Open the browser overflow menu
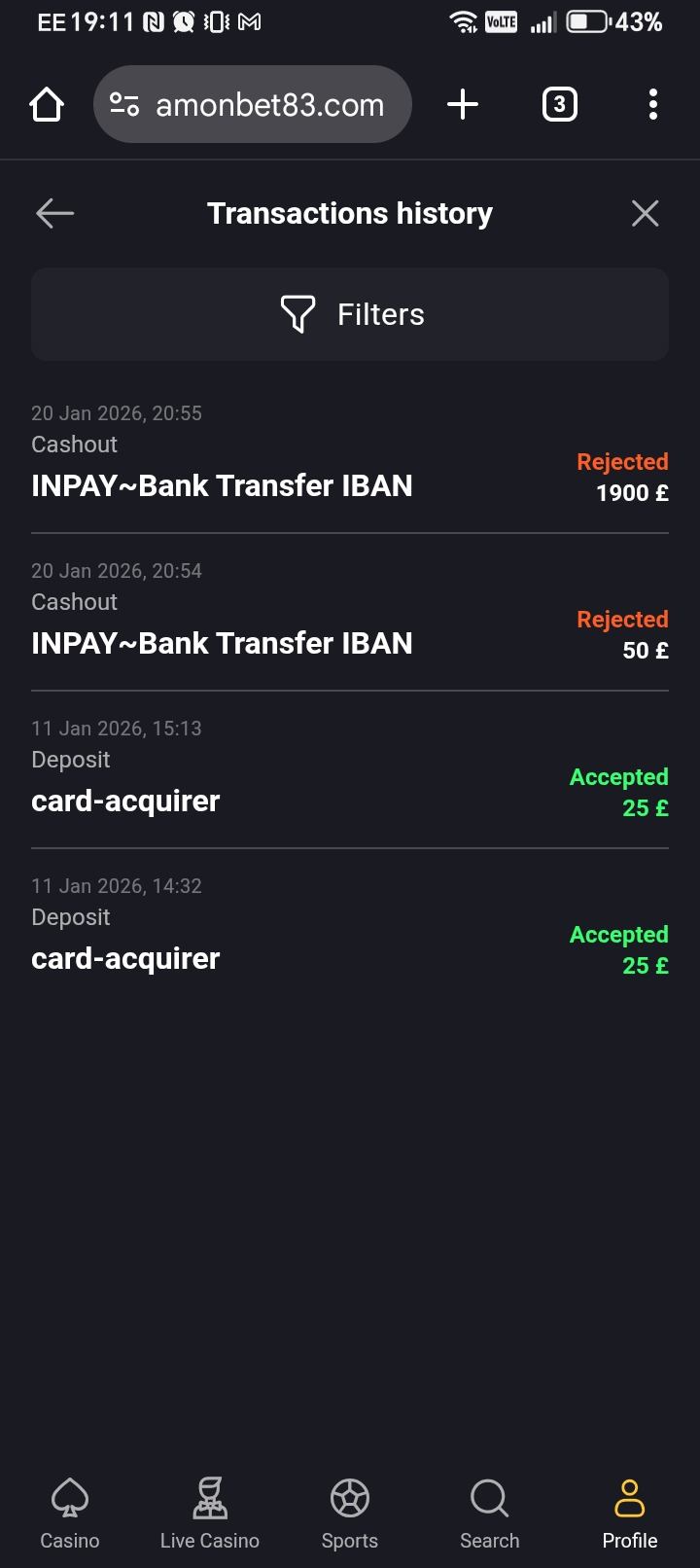This screenshot has height=1568, width=700. pyautogui.click(x=653, y=104)
